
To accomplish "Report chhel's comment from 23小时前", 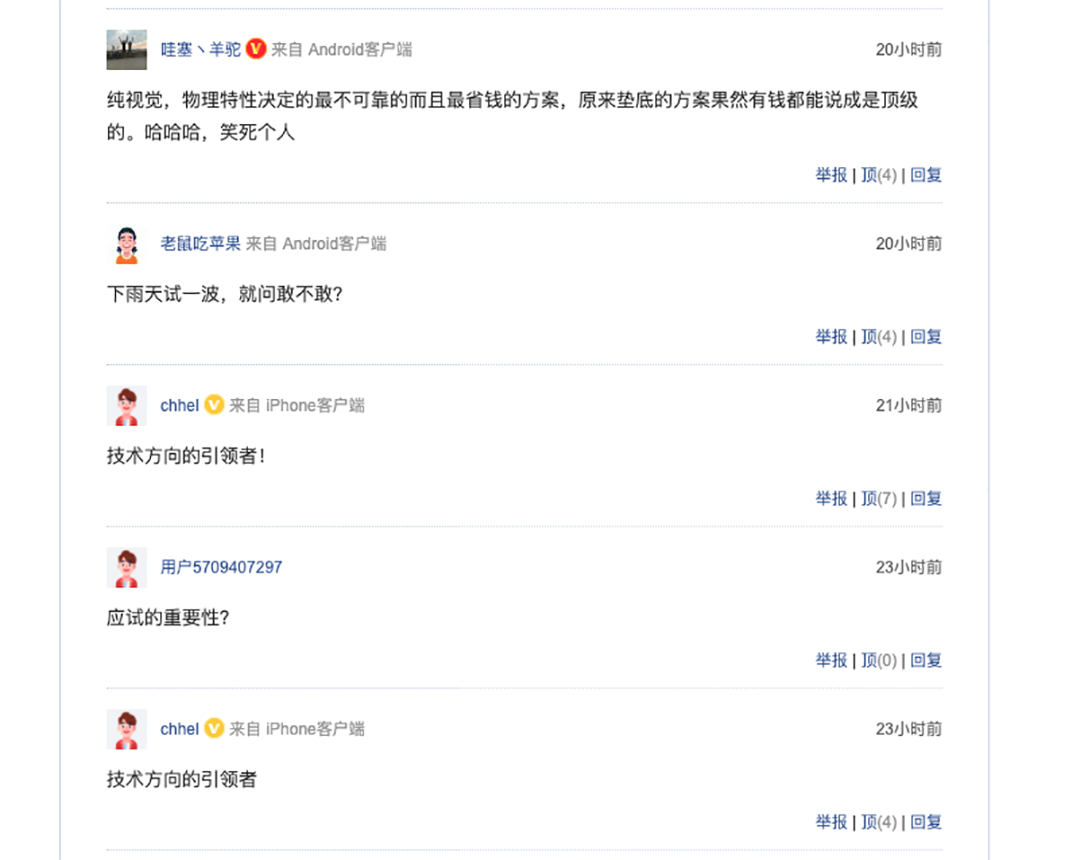I will (x=831, y=823).
